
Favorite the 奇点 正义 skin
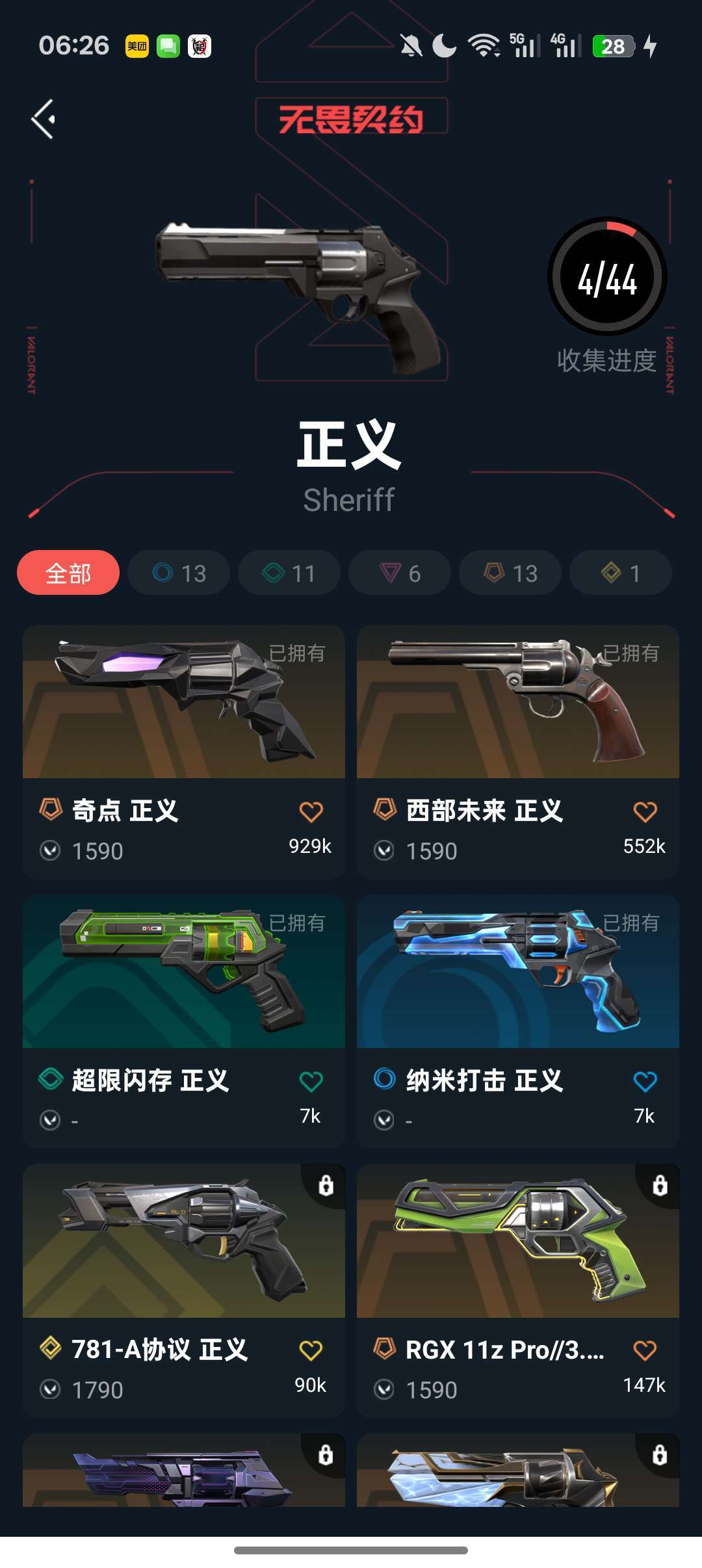(x=311, y=811)
